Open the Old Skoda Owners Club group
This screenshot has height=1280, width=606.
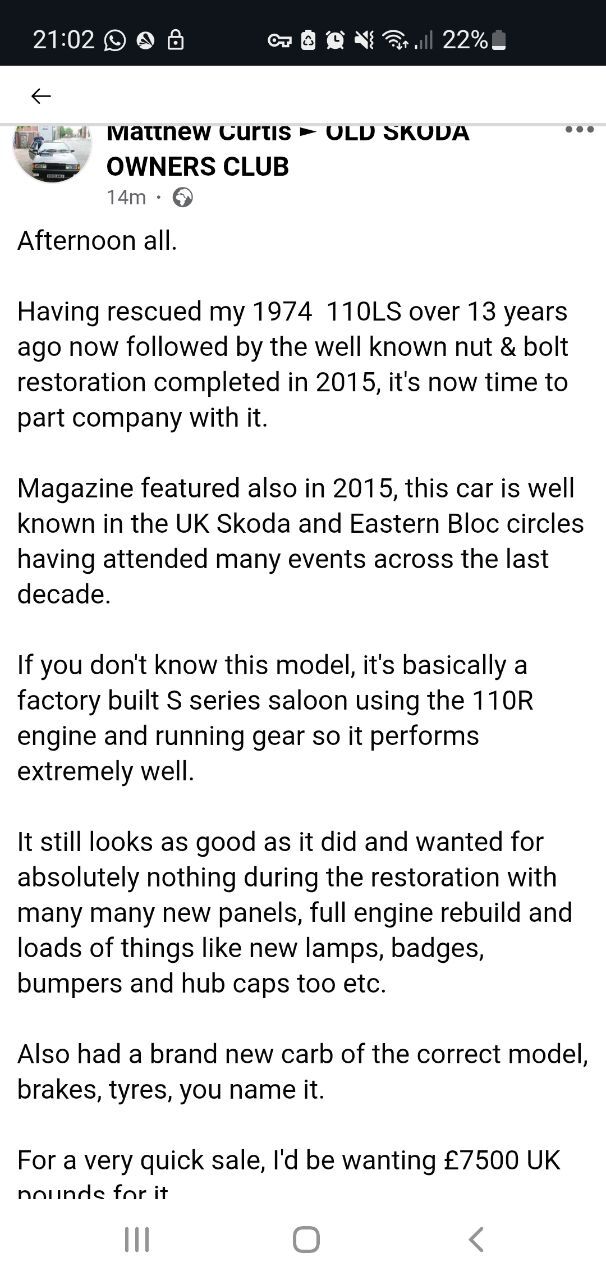click(287, 149)
